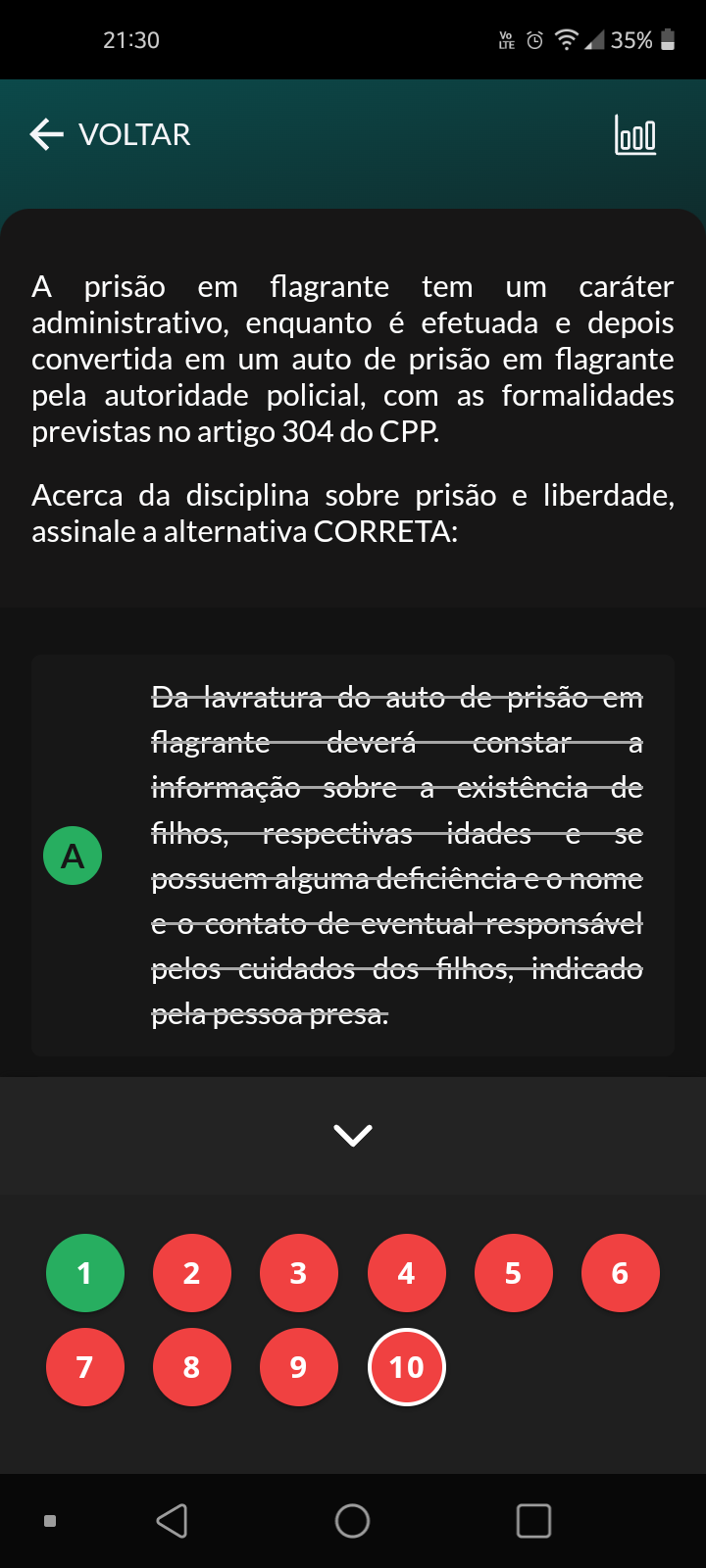Open question number 7

pyautogui.click(x=85, y=1367)
